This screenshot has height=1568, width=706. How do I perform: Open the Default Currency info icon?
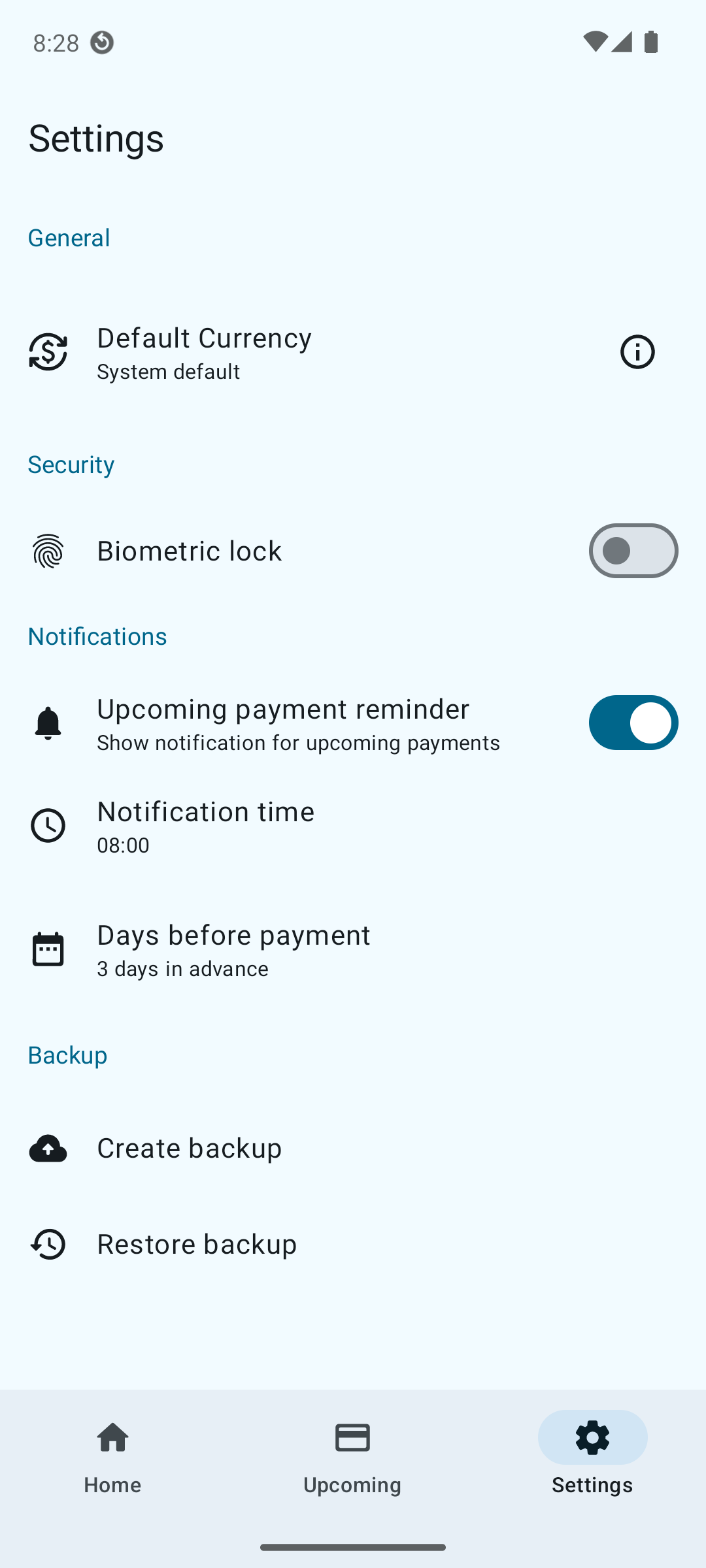click(x=637, y=352)
